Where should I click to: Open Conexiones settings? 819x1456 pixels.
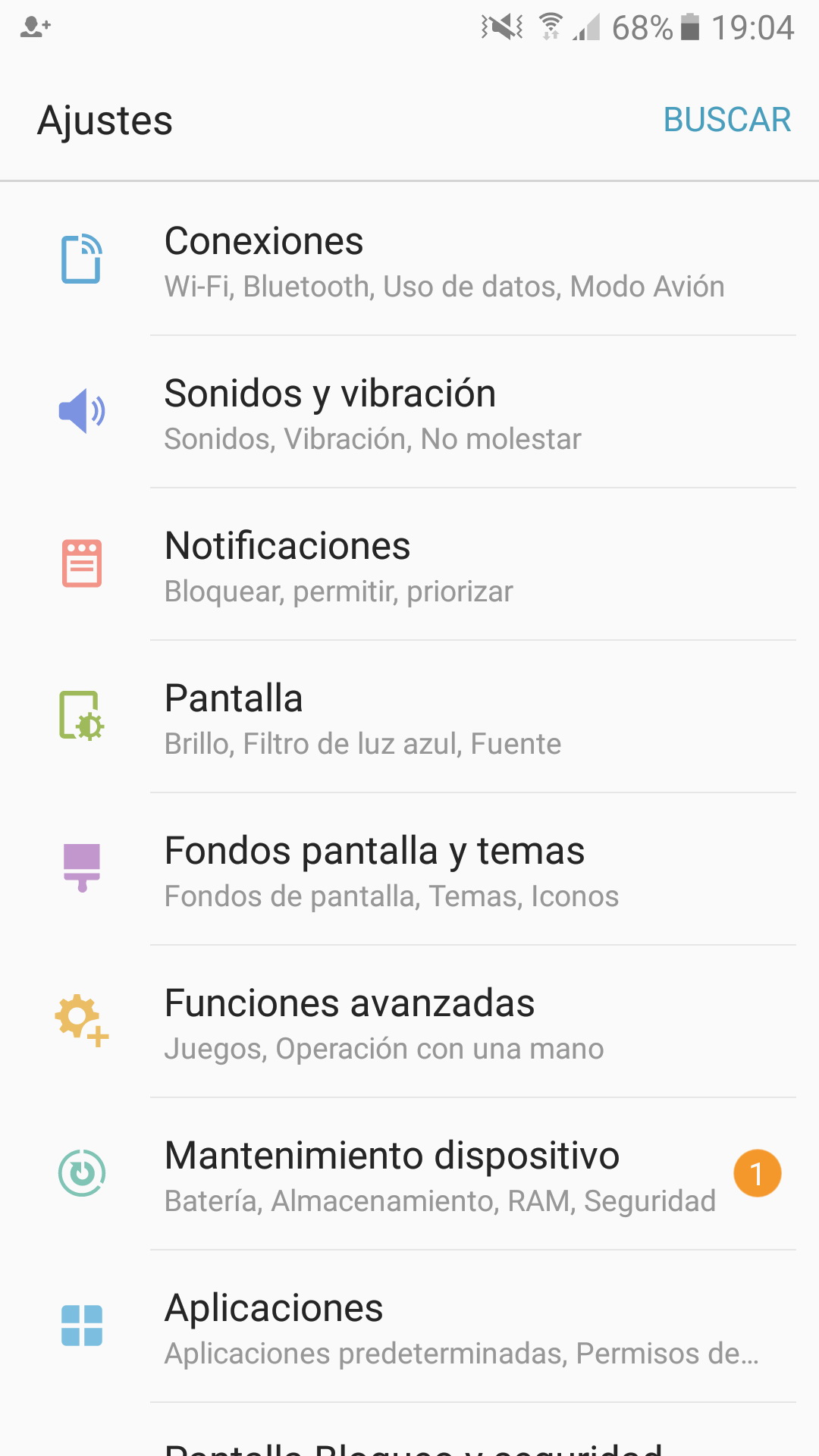pyautogui.click(x=409, y=259)
